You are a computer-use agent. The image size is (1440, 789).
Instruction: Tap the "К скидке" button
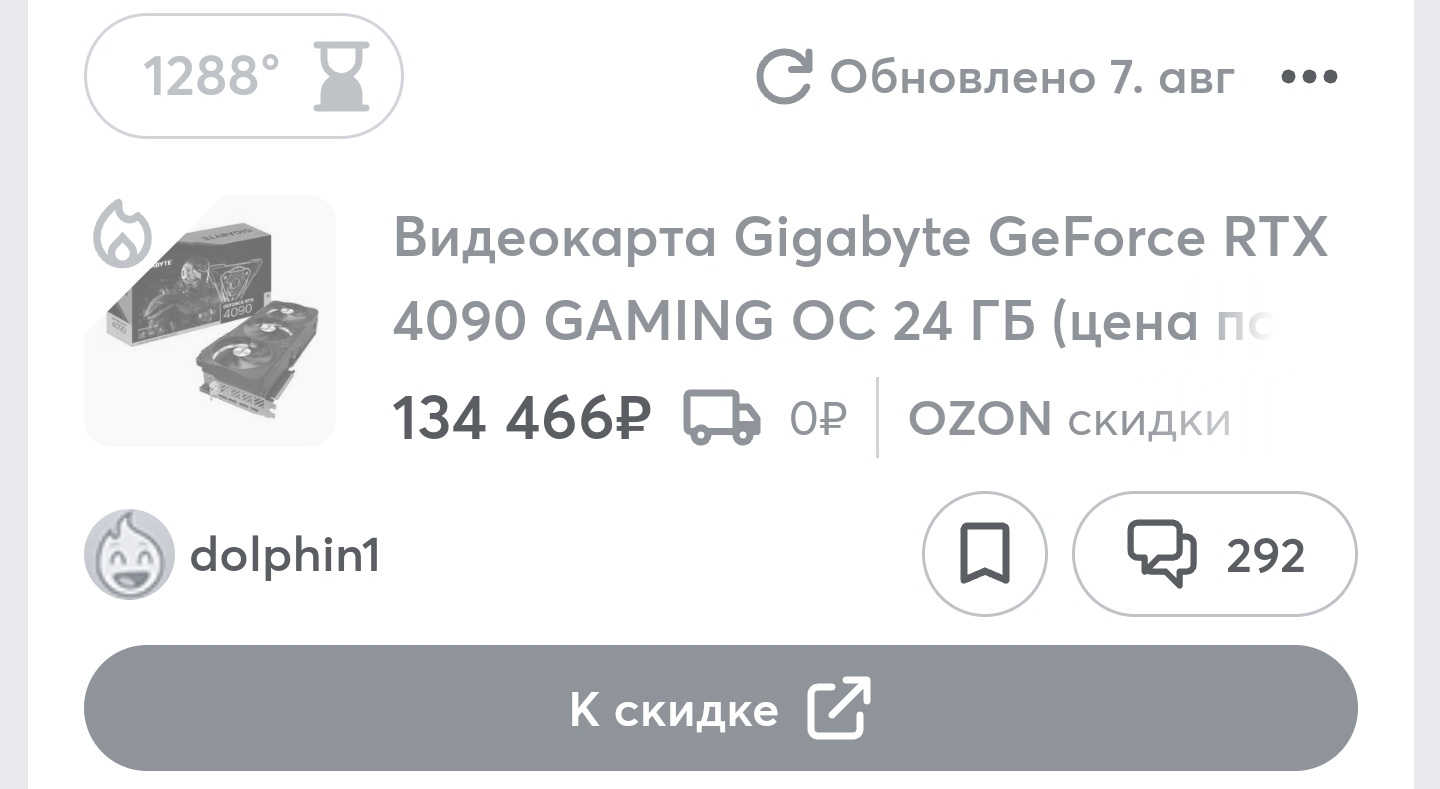tap(720, 708)
